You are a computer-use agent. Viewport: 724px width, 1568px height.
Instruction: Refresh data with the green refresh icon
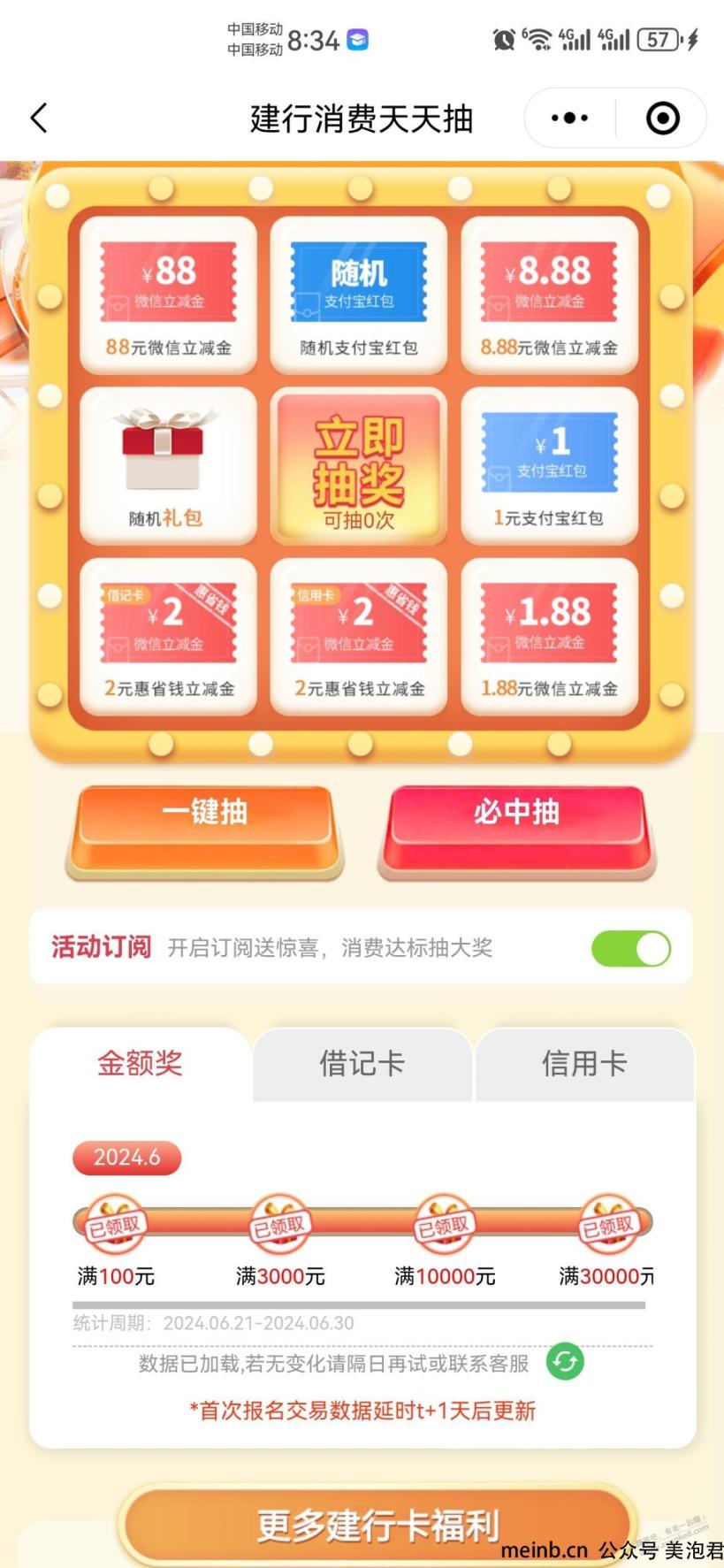coord(565,1362)
